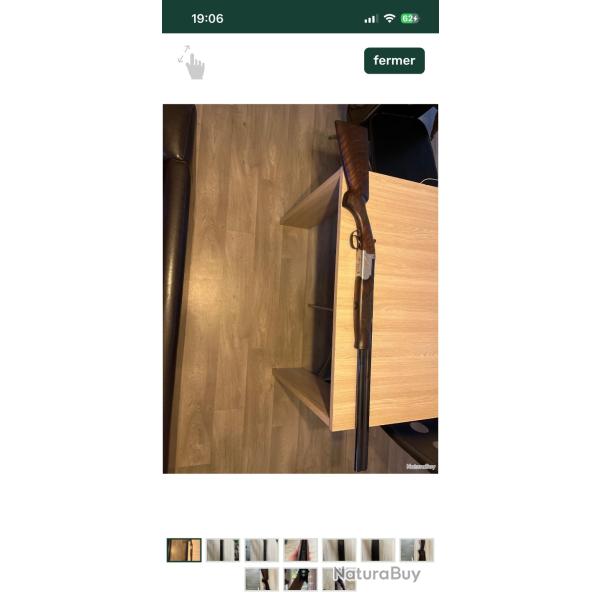600x600 pixels.
Task: View the third photo thumbnail
Action: click(262, 550)
